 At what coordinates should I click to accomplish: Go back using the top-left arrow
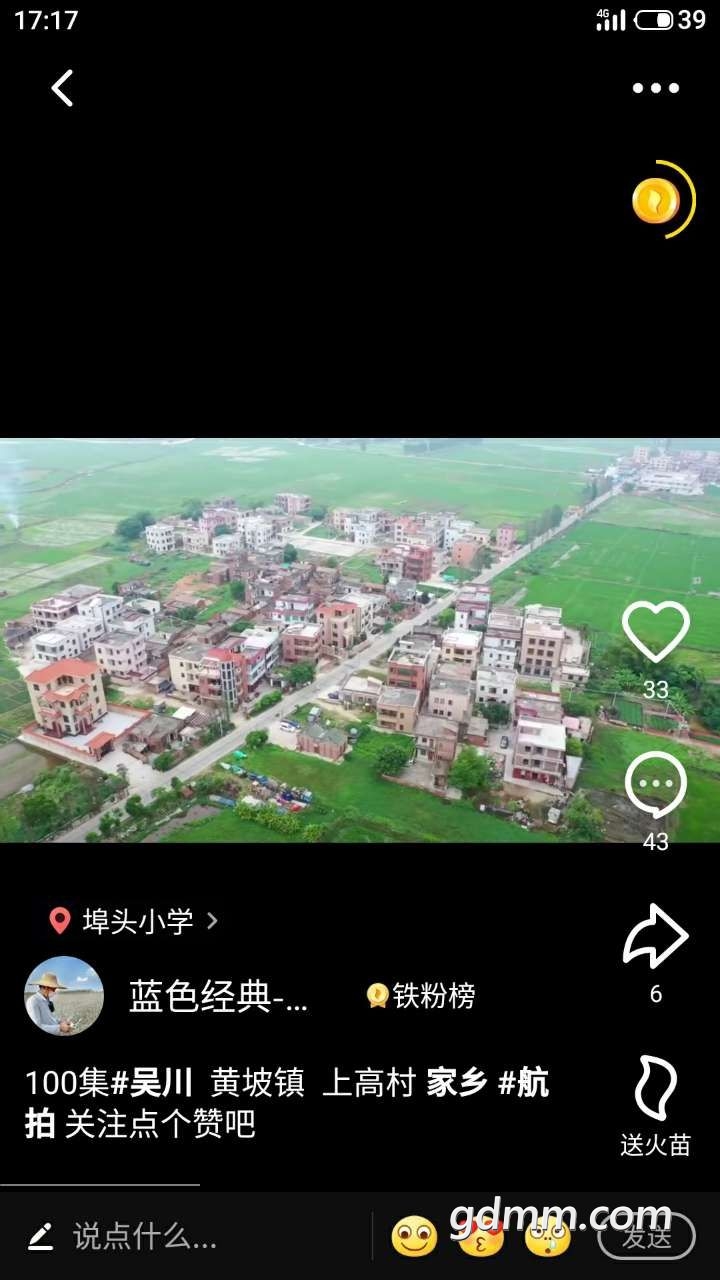62,89
